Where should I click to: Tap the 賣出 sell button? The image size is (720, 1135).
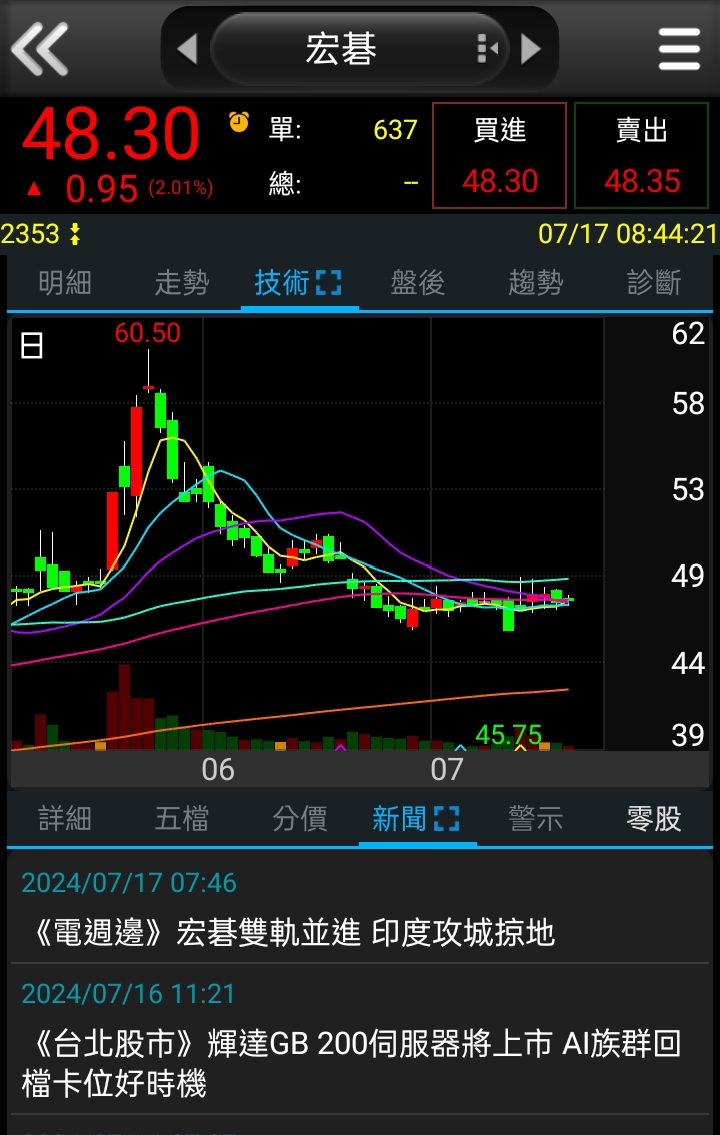(641, 155)
